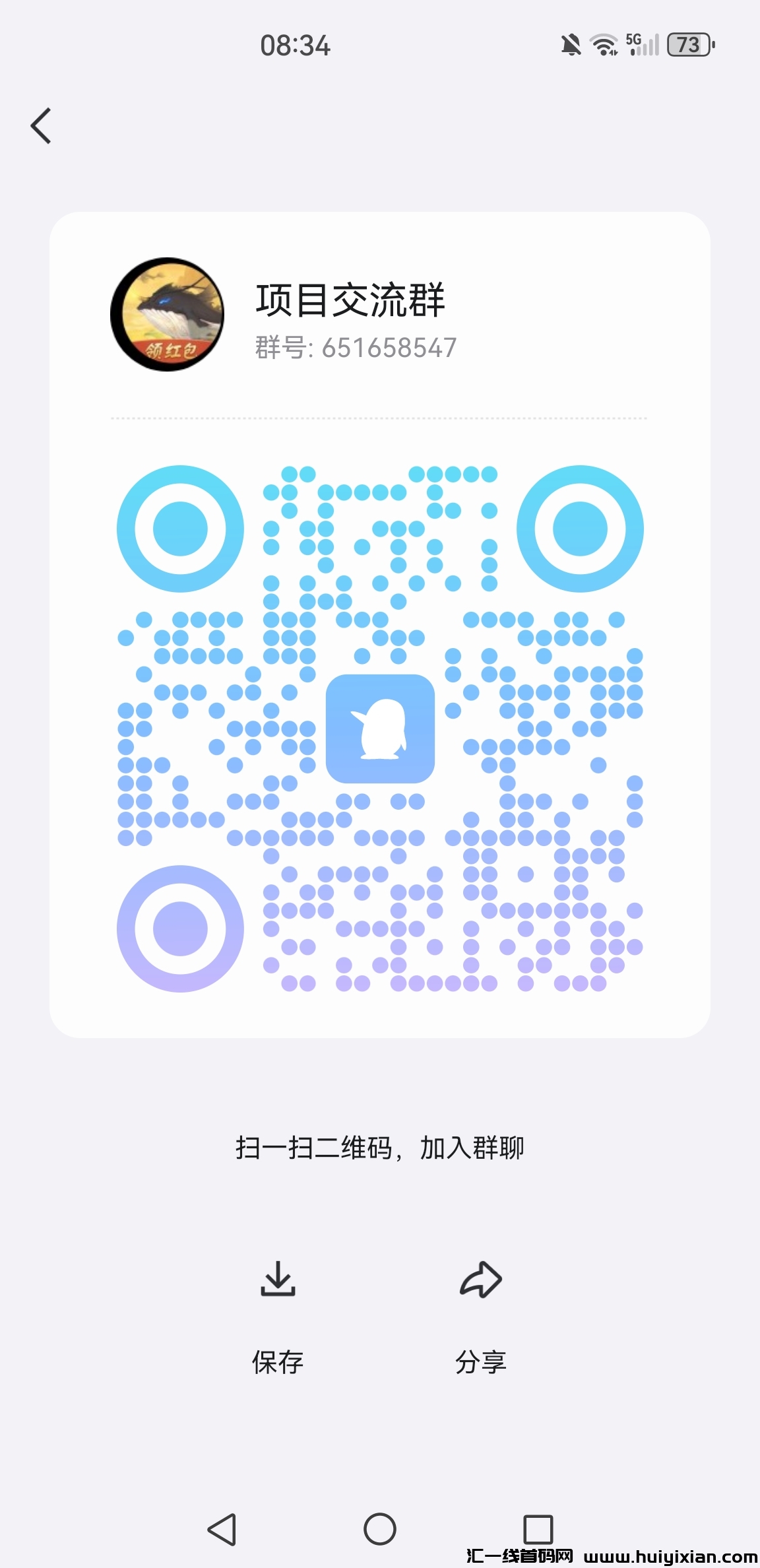Tap the battery indicator showing 73
760x1568 pixels.
coord(687,44)
